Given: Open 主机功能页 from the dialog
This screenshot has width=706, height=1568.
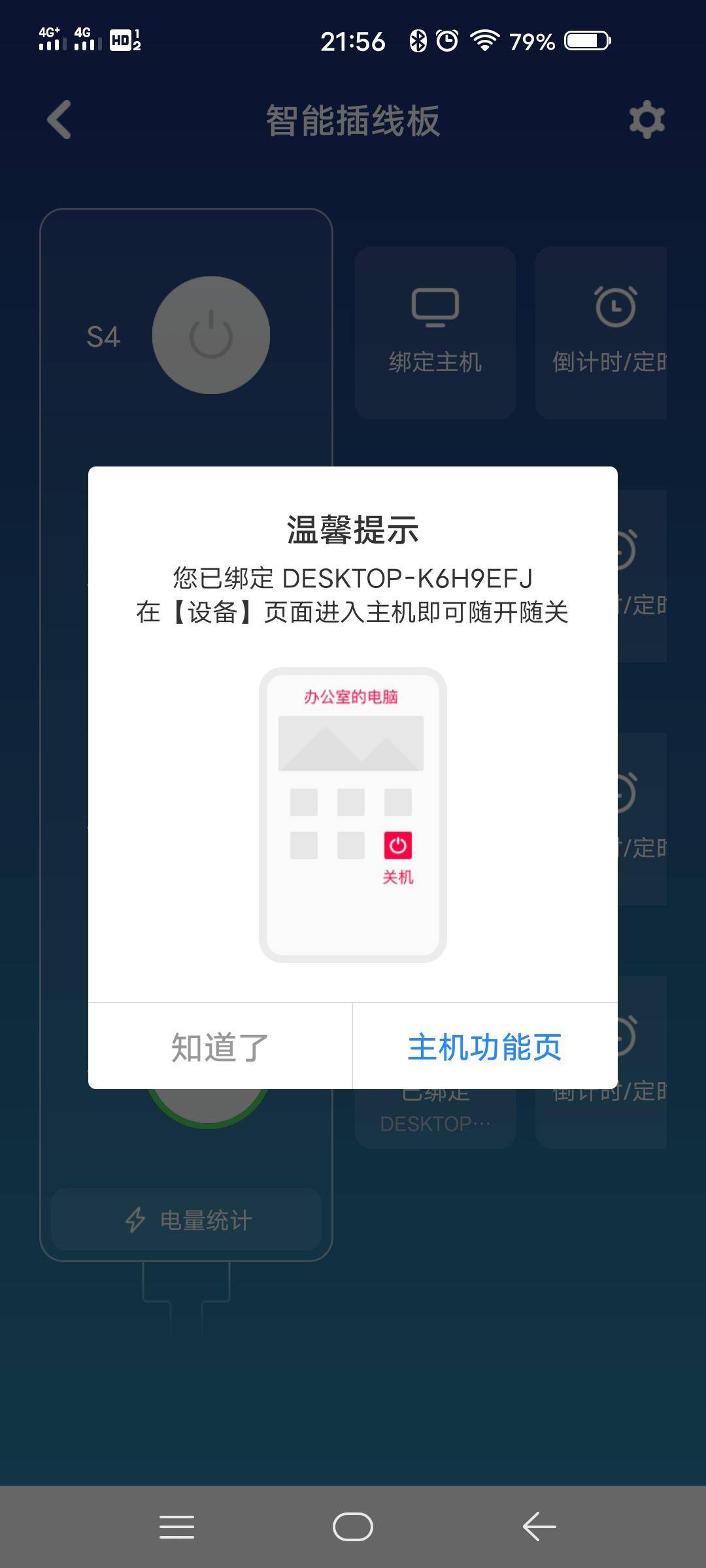Looking at the screenshot, I should [484, 1047].
